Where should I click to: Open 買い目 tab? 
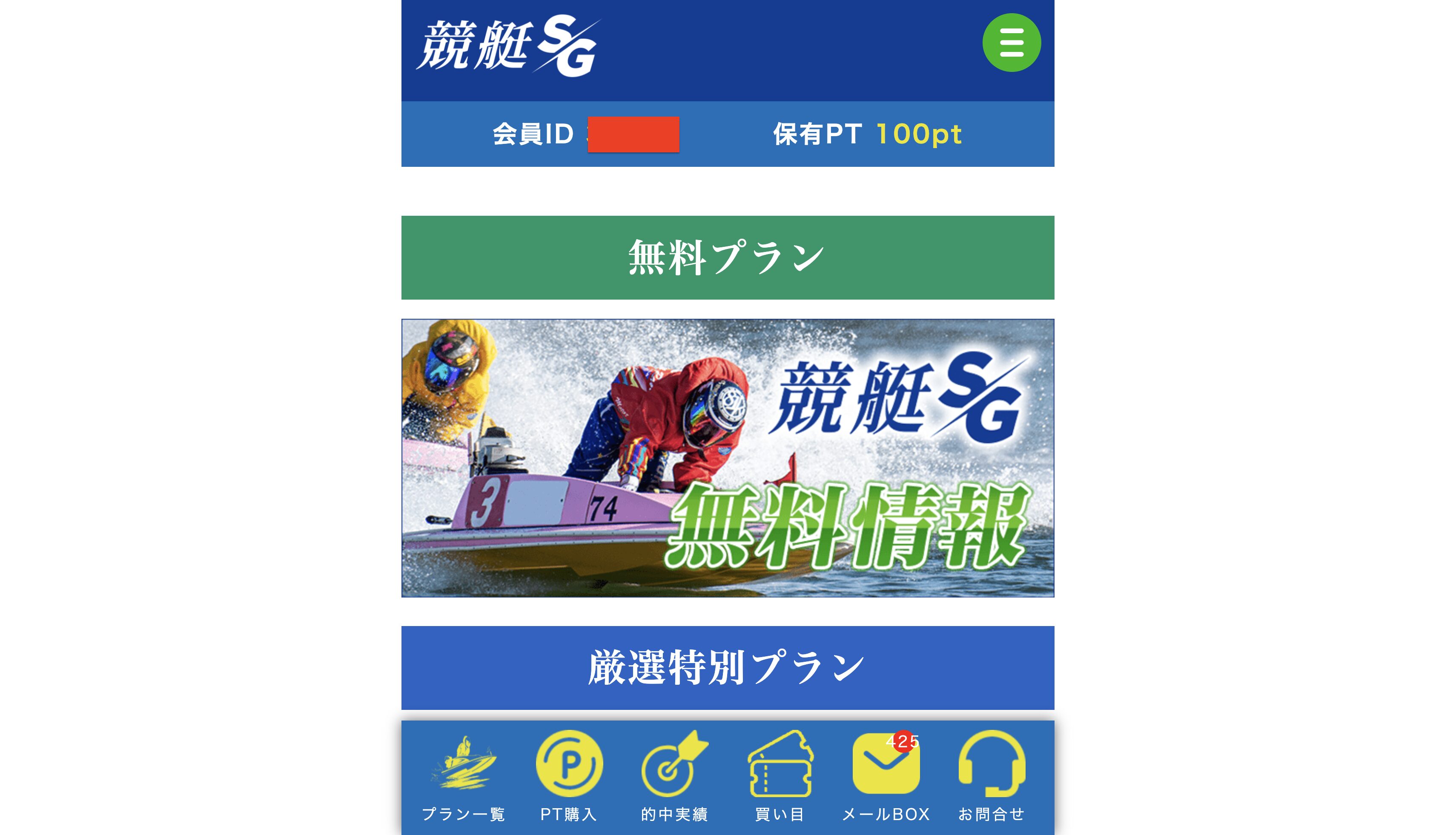point(780,775)
